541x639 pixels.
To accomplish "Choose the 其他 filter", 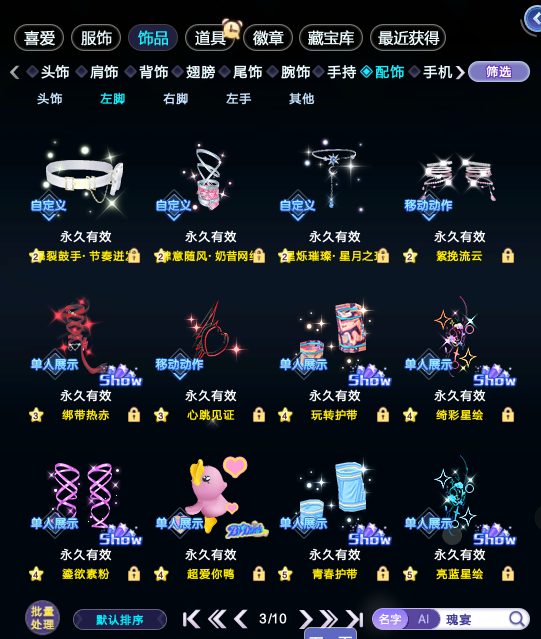I will [x=301, y=99].
